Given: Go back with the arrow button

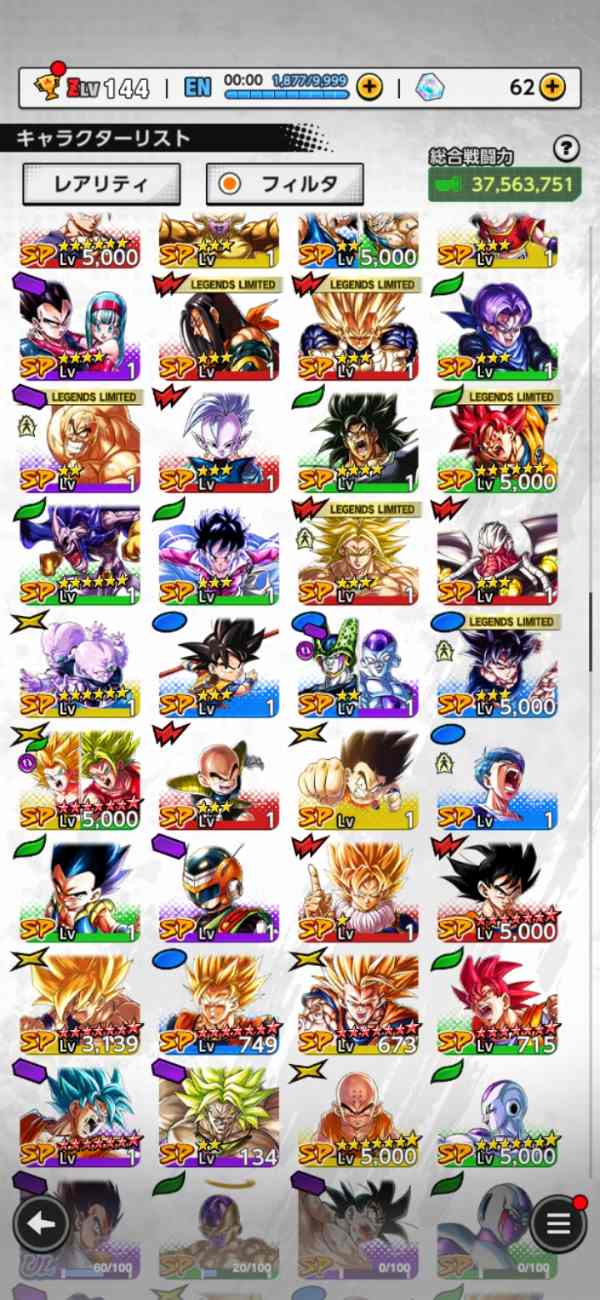Looking at the screenshot, I should [x=41, y=1223].
